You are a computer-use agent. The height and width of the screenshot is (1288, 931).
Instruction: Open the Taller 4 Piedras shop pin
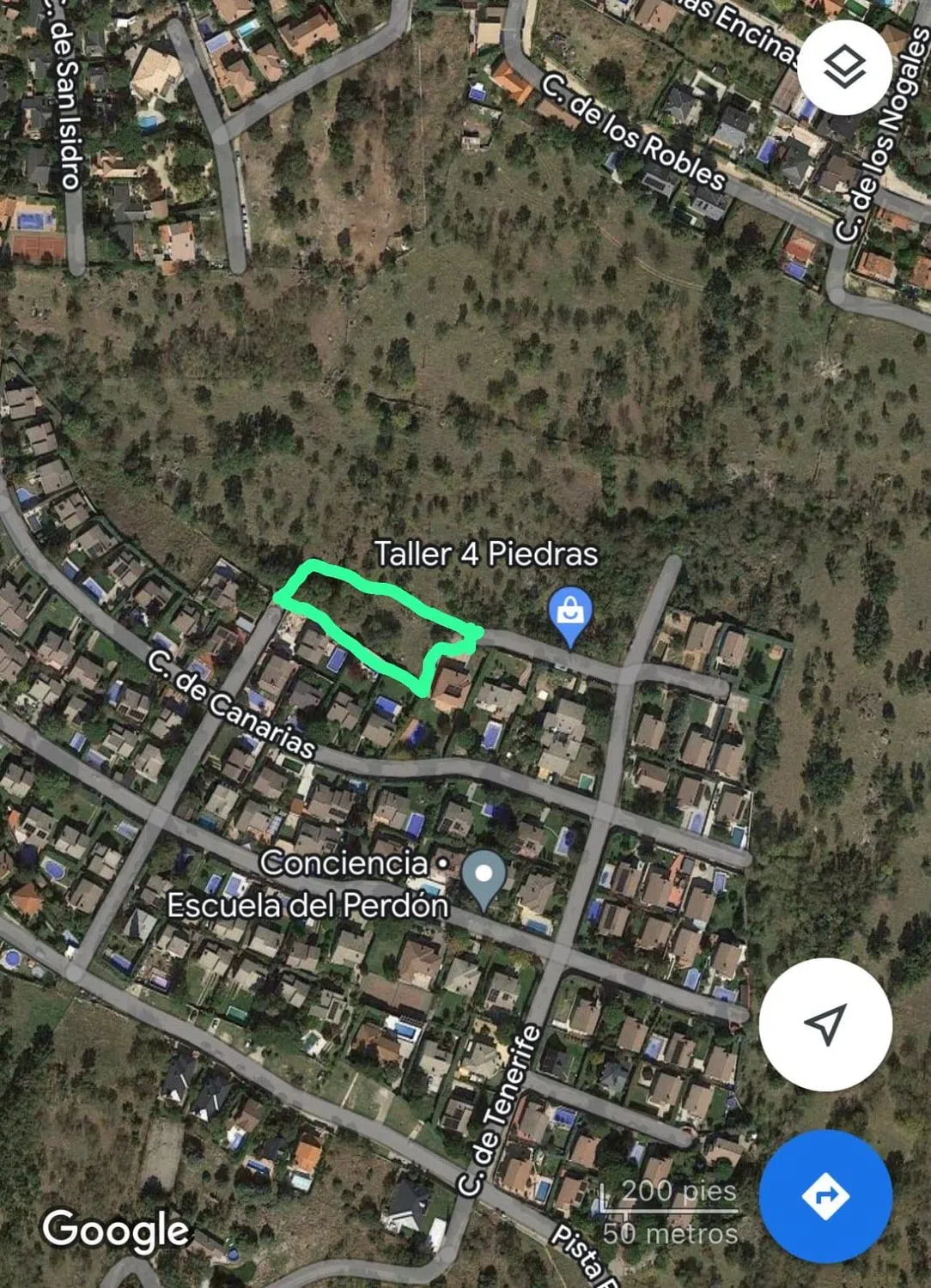(x=570, y=614)
